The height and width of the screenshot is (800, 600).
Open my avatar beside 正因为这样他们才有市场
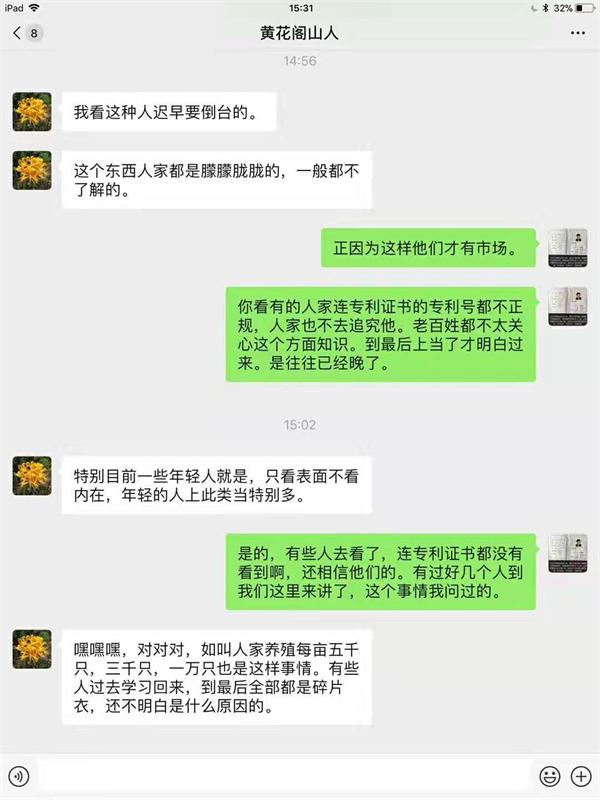567,247
